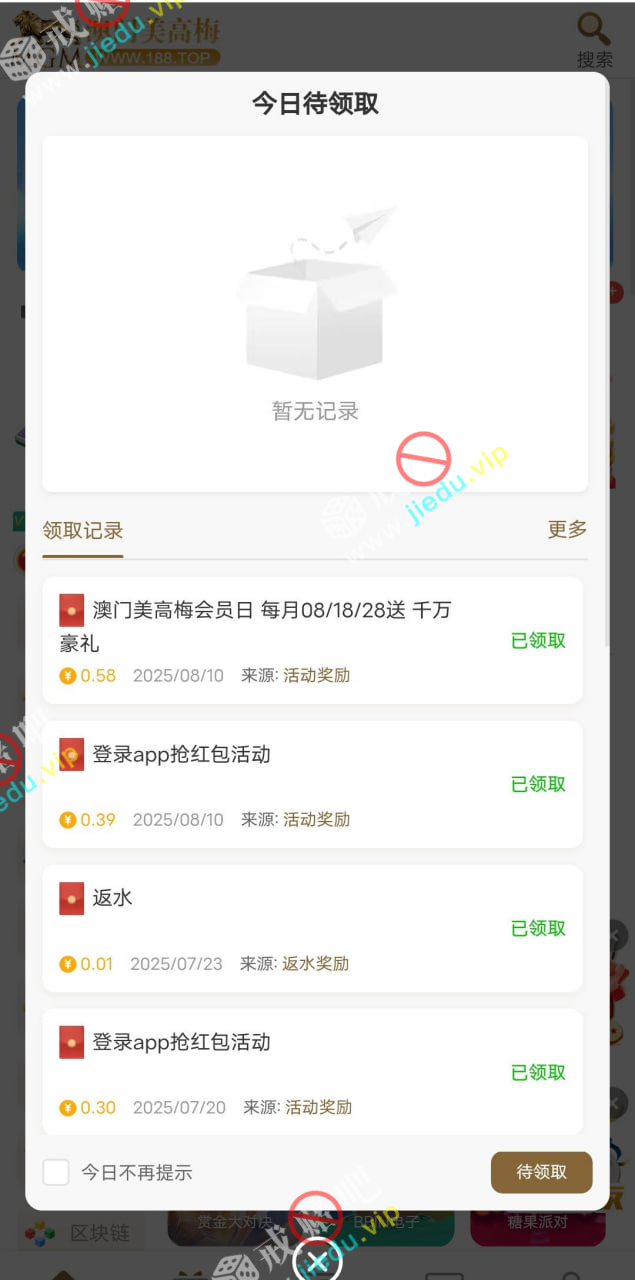
Task: Open 更多 to view more claim records
Action: click(567, 530)
